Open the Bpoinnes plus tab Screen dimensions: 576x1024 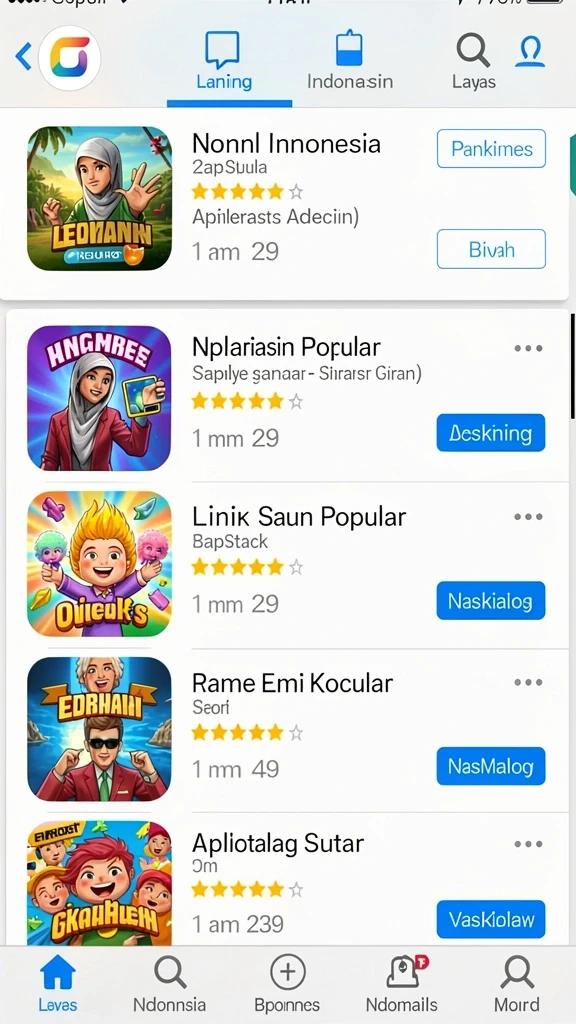pos(287,984)
